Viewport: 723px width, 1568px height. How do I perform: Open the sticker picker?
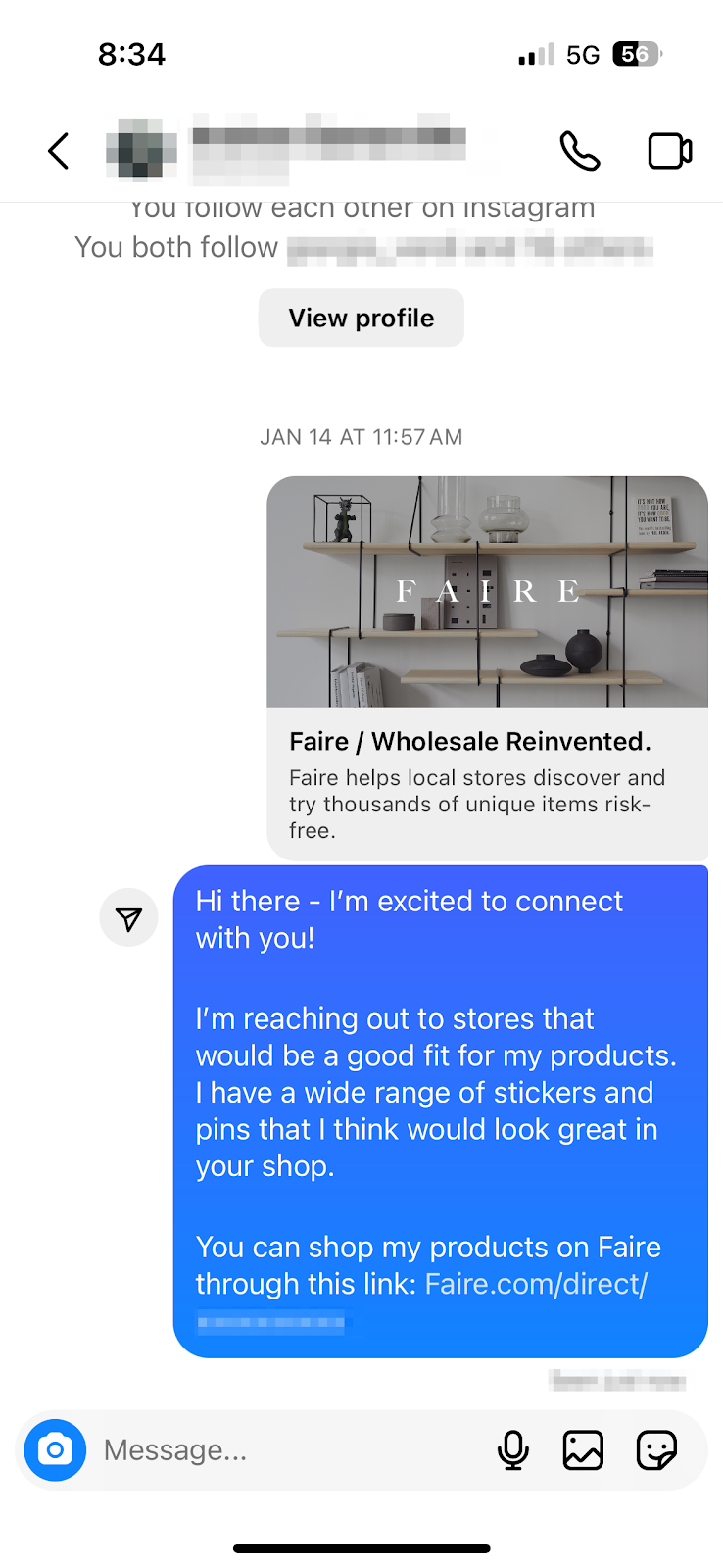coord(655,1449)
